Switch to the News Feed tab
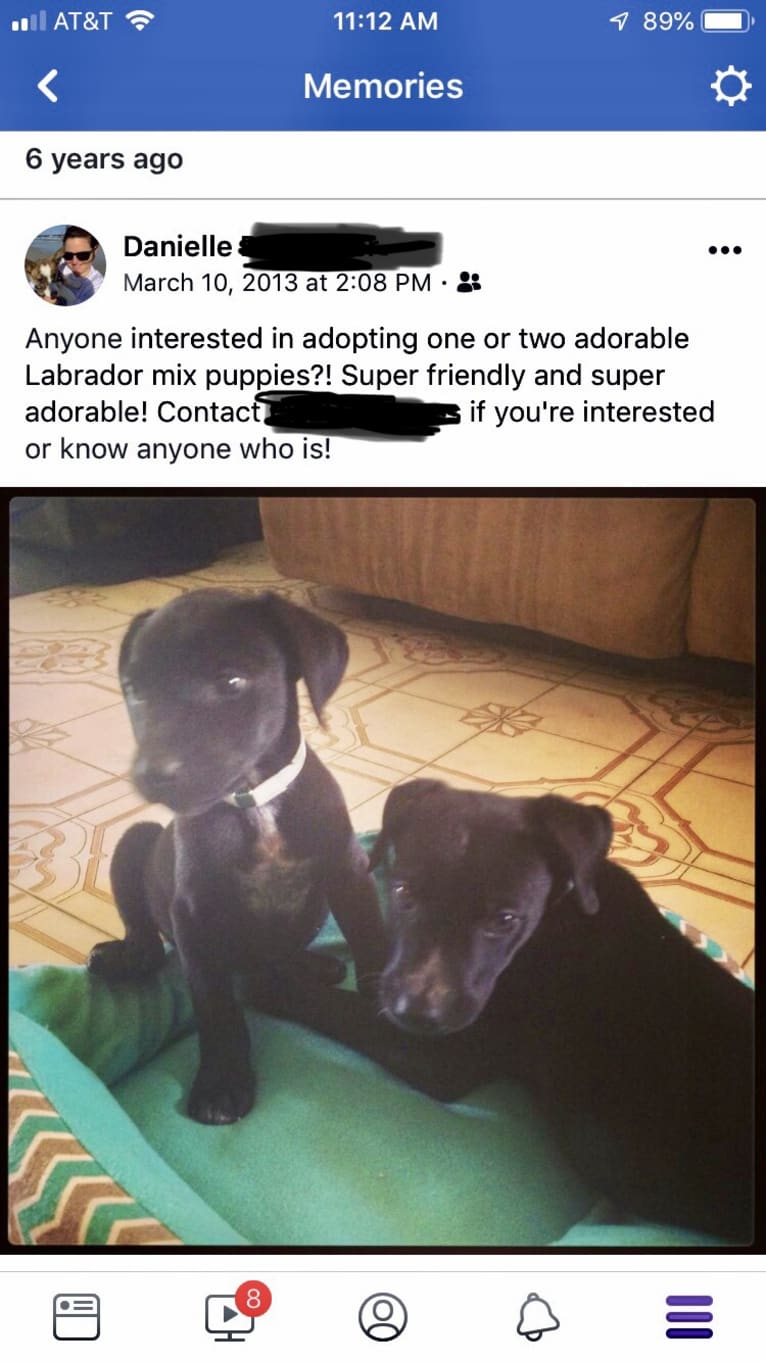 [76, 1316]
